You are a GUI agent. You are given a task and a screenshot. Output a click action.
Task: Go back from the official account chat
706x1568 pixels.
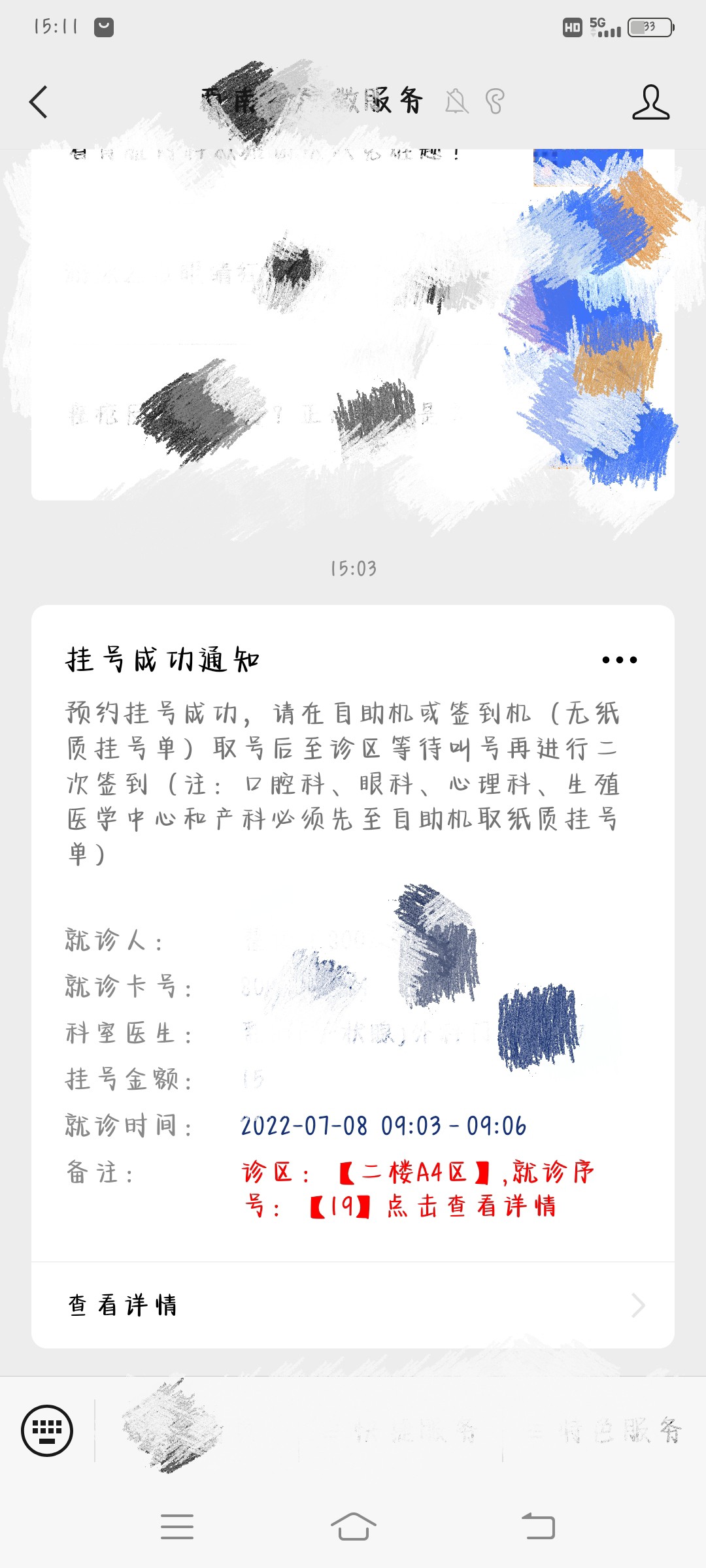pyautogui.click(x=39, y=102)
